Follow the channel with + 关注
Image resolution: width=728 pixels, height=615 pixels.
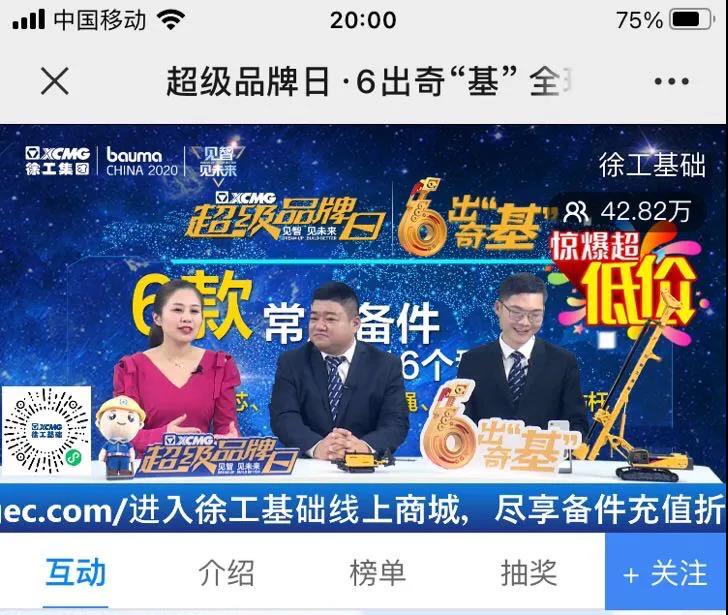coord(665,574)
